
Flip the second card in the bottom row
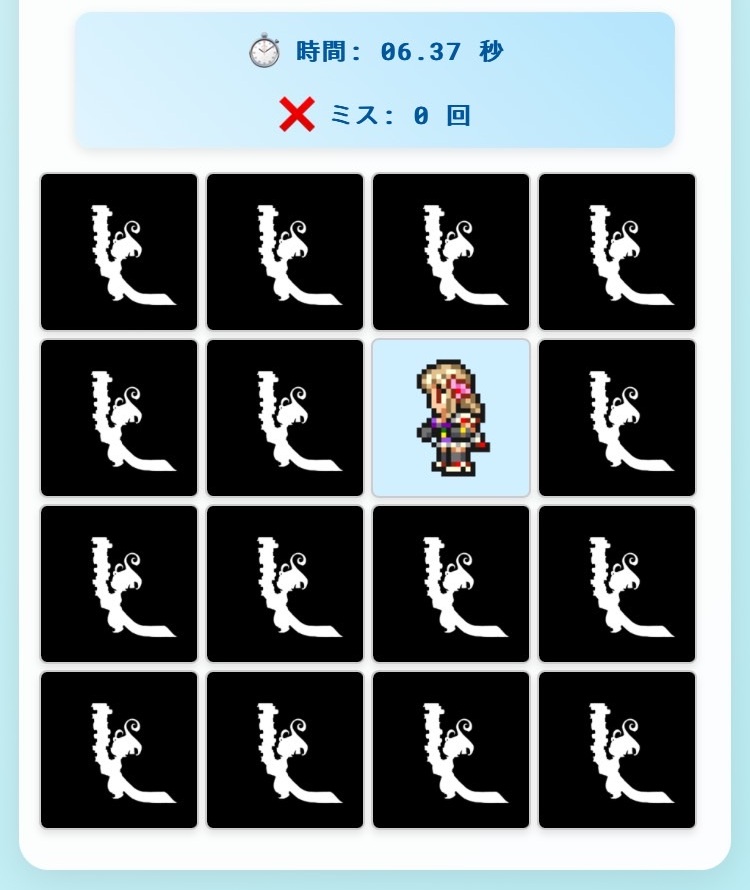coord(285,750)
